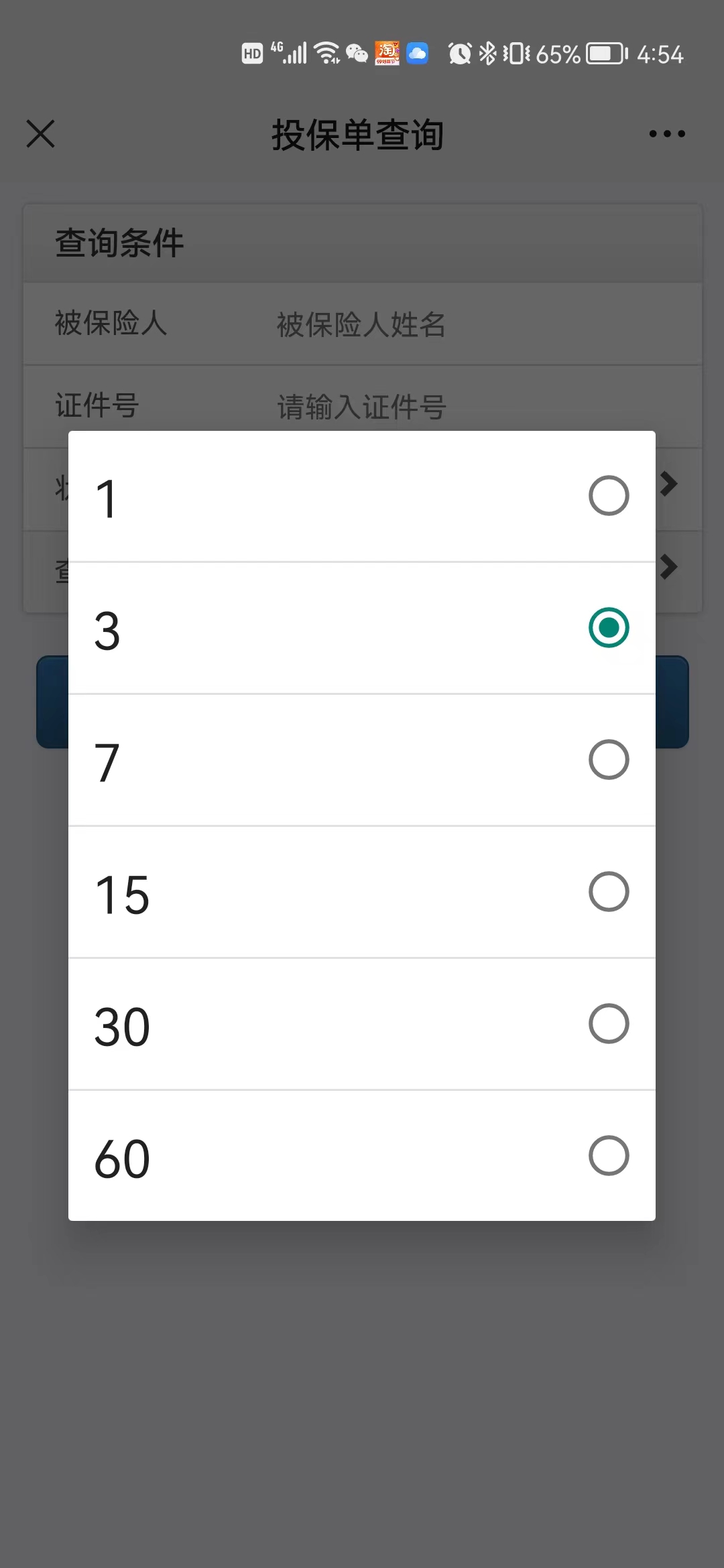Image resolution: width=724 pixels, height=1568 pixels.
Task: Tap the 请输入证件号 input field
Action: [x=469, y=407]
